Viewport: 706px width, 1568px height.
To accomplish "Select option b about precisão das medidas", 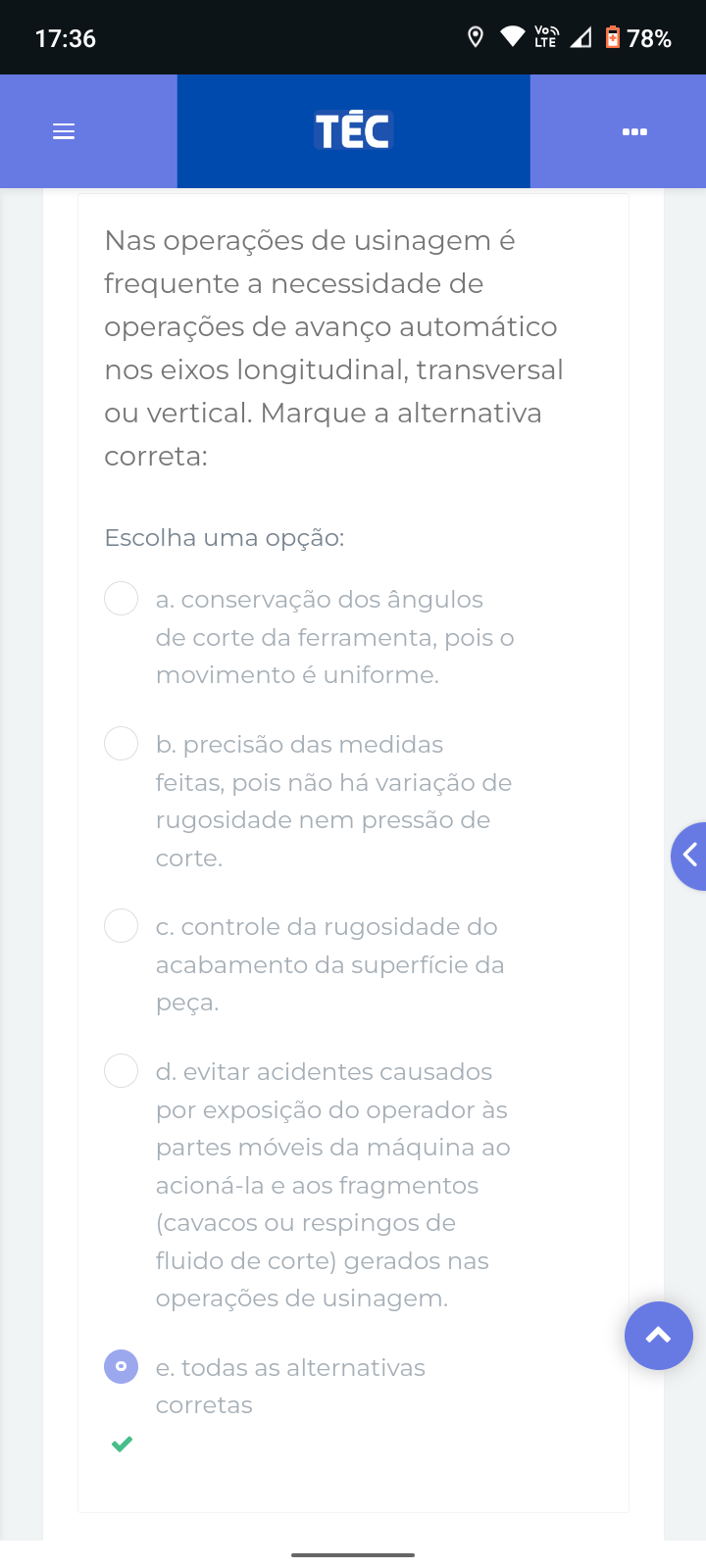I will point(121,743).
